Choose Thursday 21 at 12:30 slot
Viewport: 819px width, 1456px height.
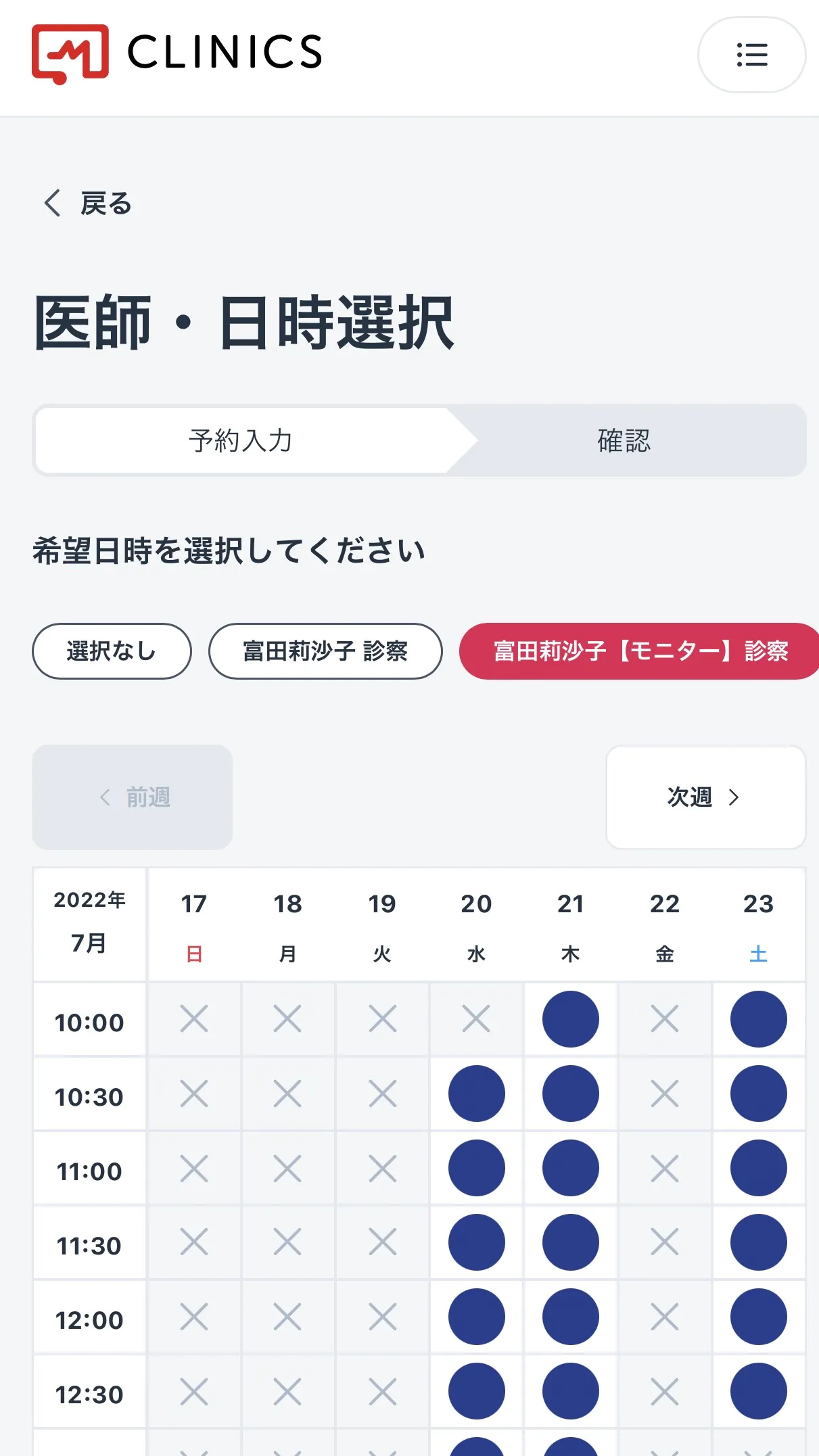click(570, 1391)
